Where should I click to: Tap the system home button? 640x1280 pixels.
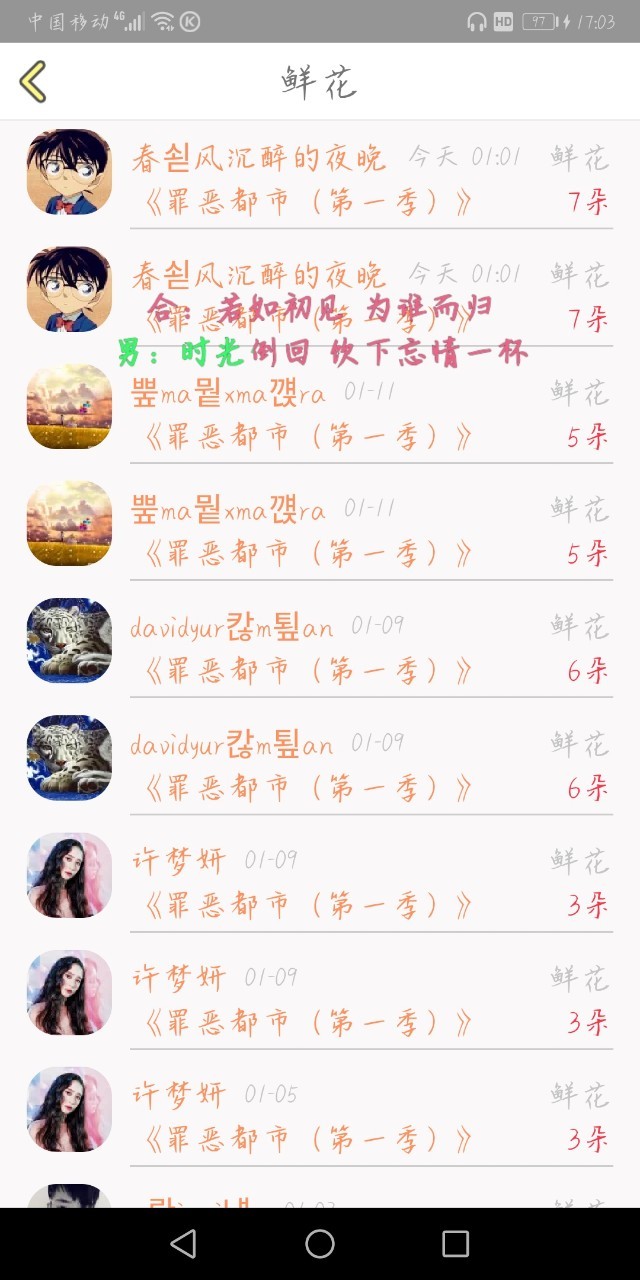click(x=320, y=1243)
